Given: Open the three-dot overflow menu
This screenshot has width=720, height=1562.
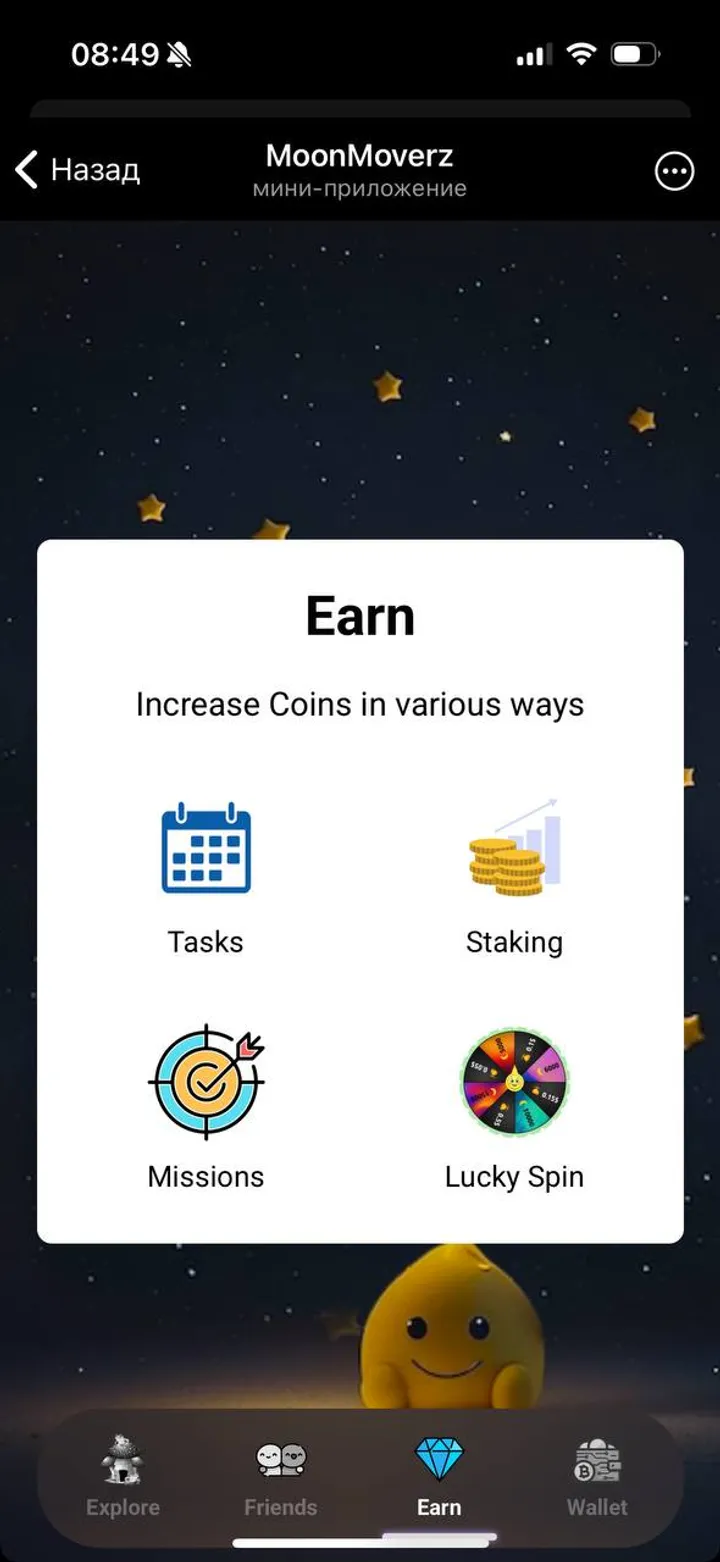Looking at the screenshot, I should 674,171.
